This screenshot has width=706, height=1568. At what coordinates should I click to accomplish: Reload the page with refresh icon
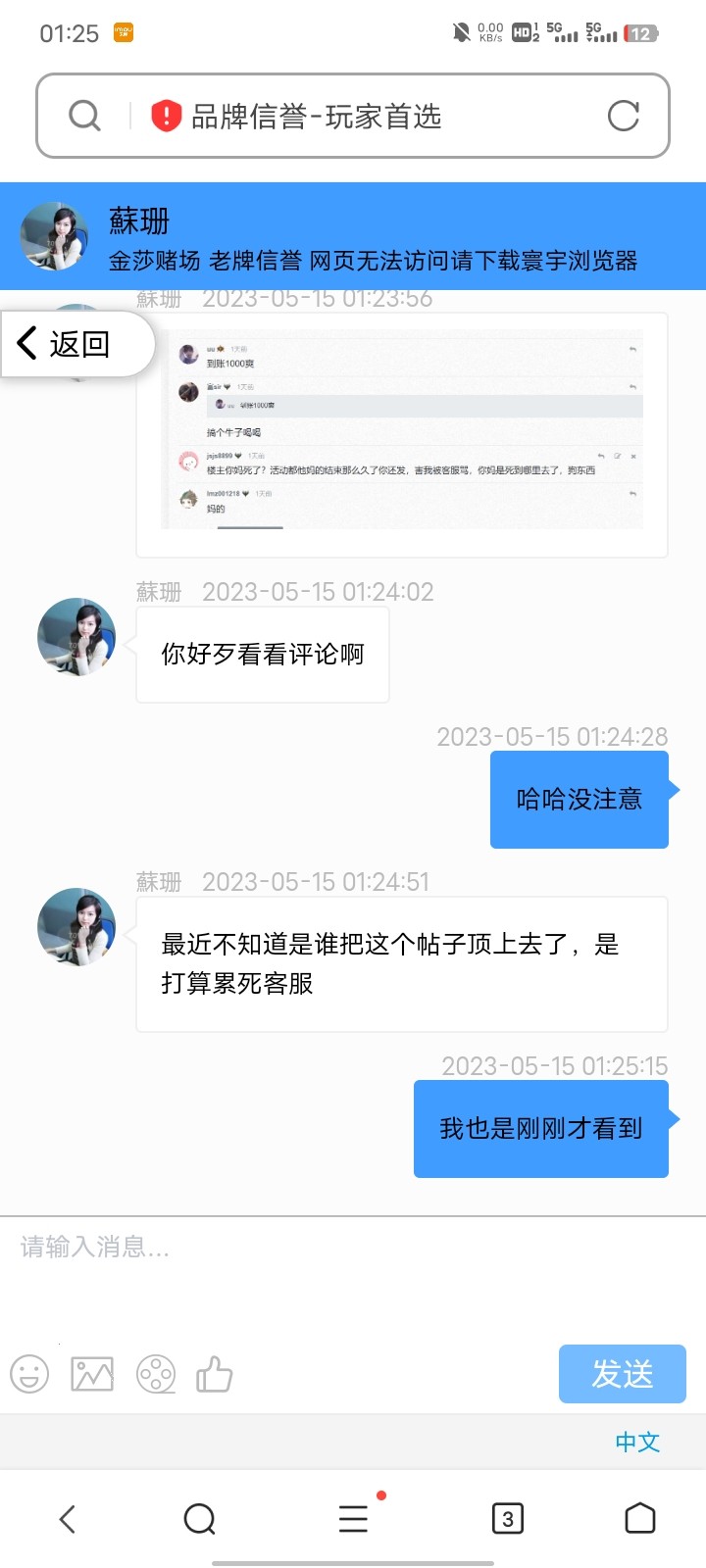pyautogui.click(x=623, y=117)
